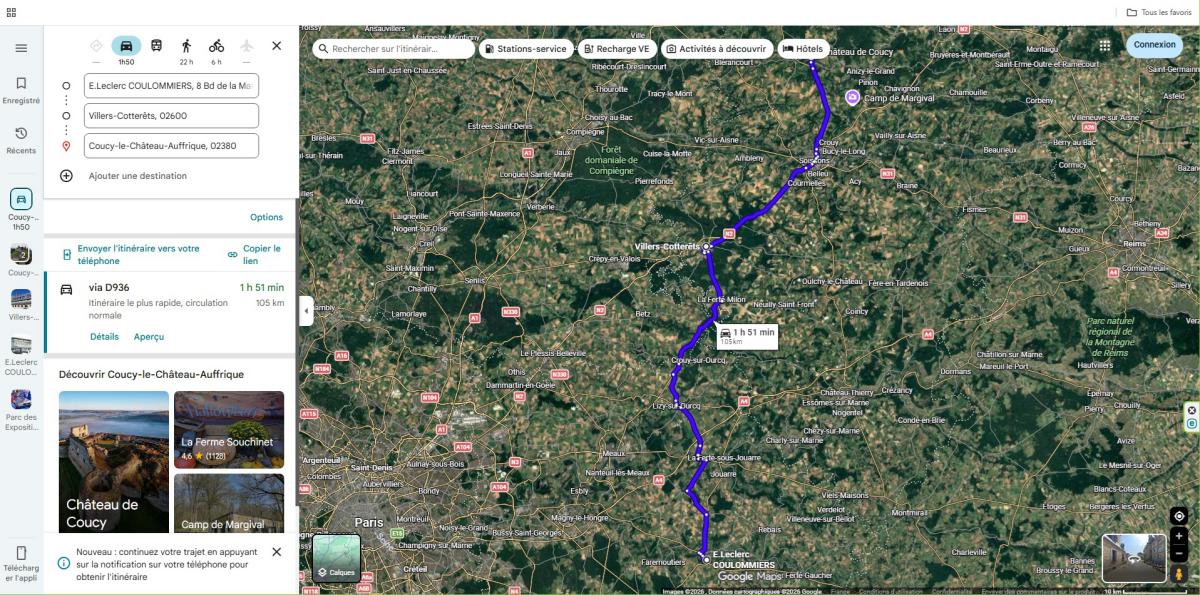Viewport: 1200px width, 595px height.
Task: Switch to public transit mode
Action: click(x=157, y=46)
